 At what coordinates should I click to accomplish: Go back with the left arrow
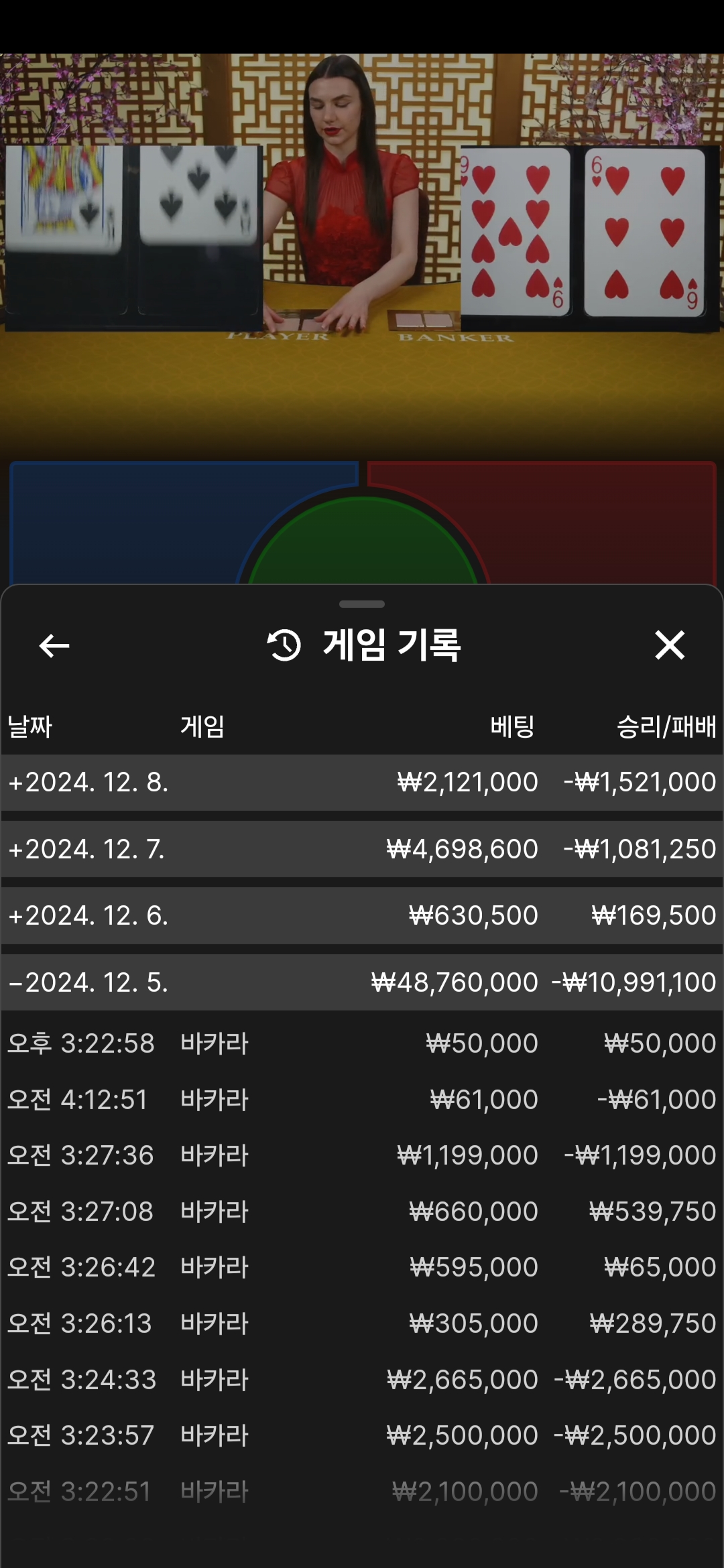54,646
